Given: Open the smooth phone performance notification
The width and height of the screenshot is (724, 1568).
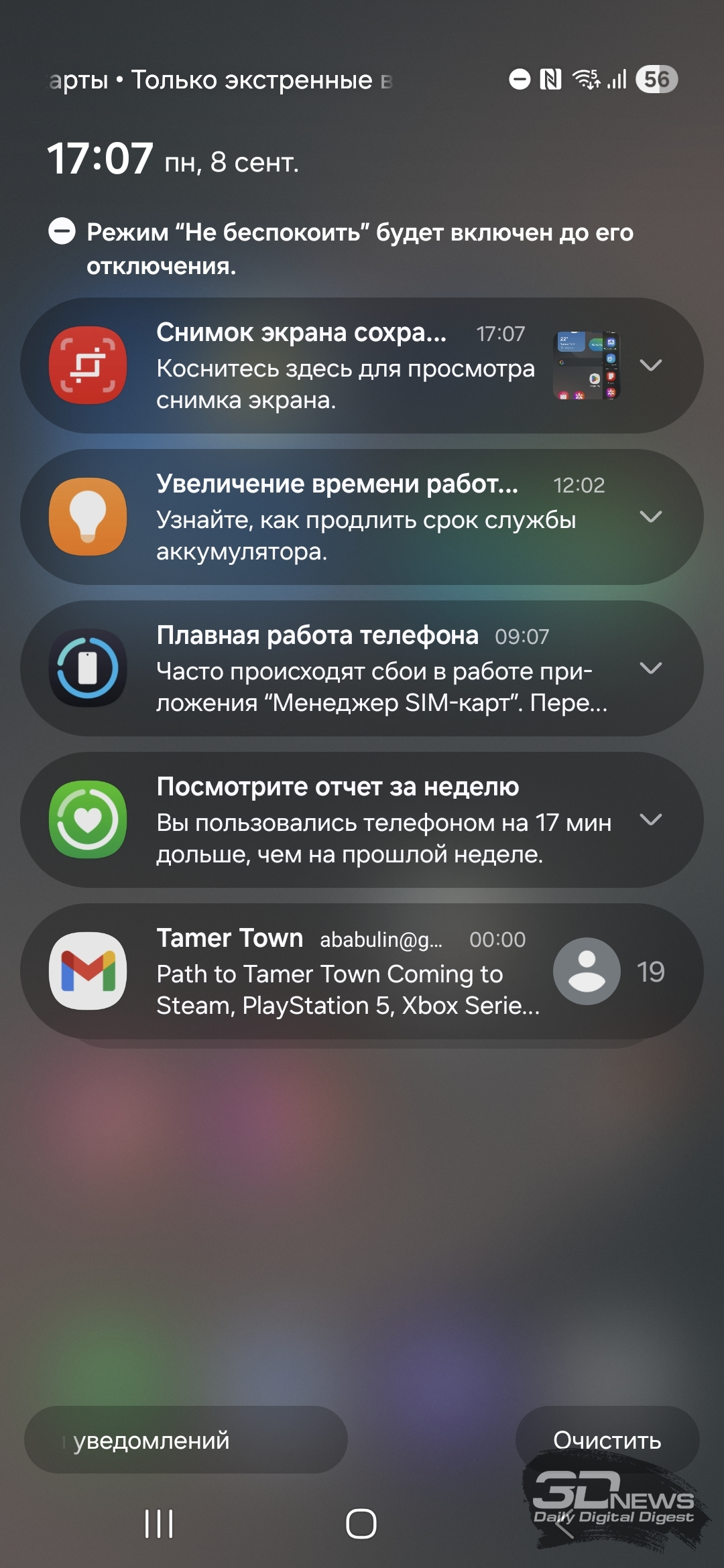Looking at the screenshot, I should click(362, 668).
